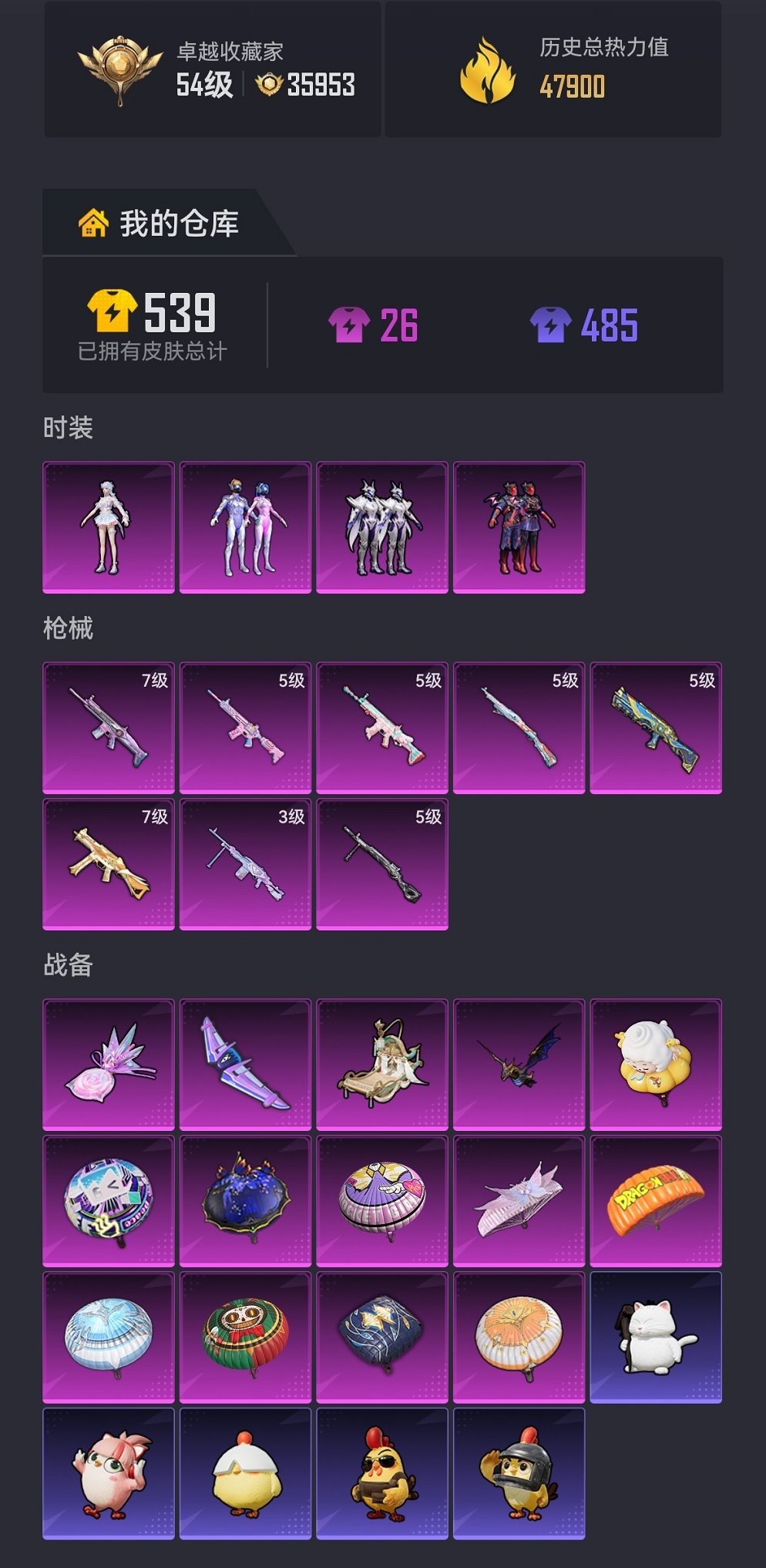766x1568 pixels.
Task: Open the chick with sunglasses item
Action: click(381, 1474)
